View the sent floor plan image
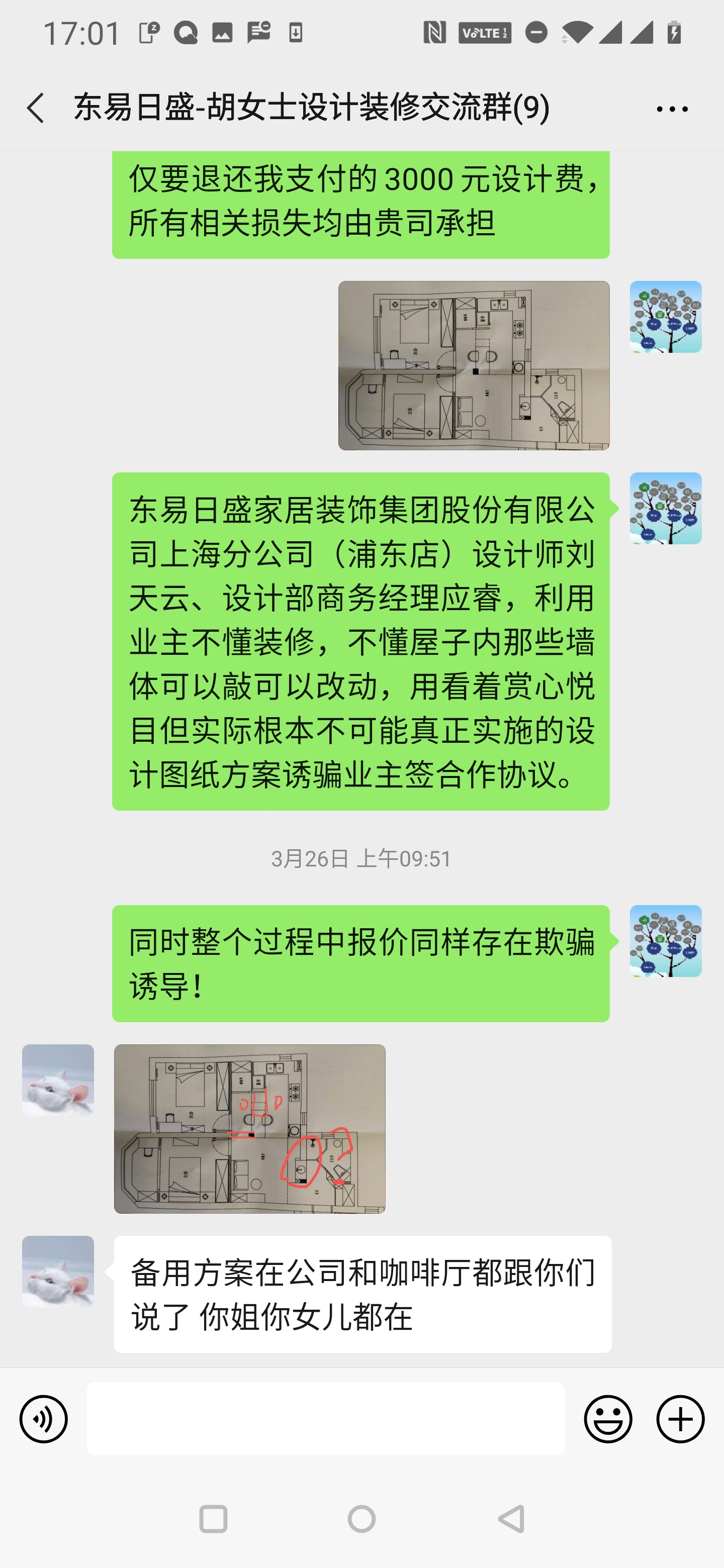724x1568 pixels. pos(474,365)
